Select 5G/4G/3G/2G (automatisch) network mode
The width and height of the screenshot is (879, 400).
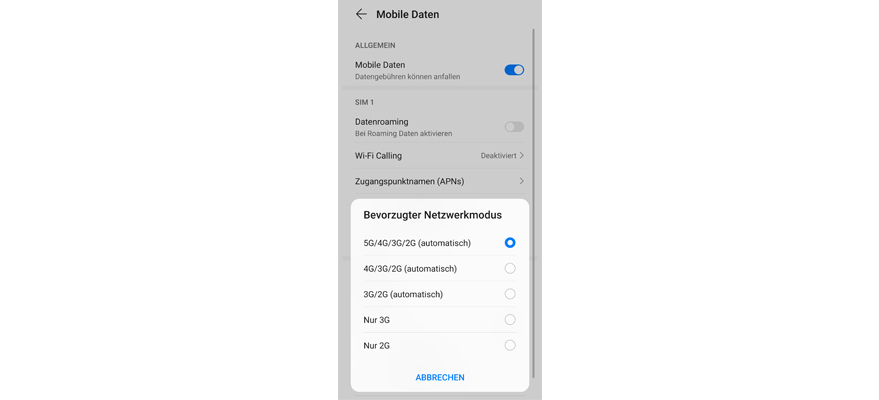[509, 243]
